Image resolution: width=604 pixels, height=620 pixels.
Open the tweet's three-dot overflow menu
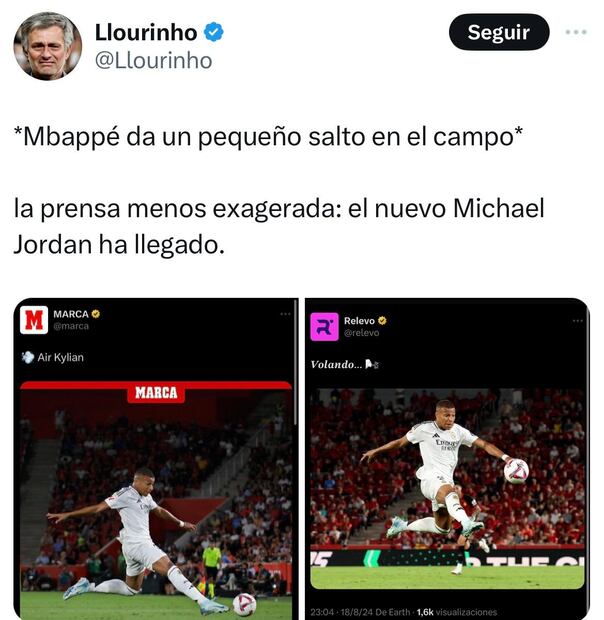(x=576, y=32)
